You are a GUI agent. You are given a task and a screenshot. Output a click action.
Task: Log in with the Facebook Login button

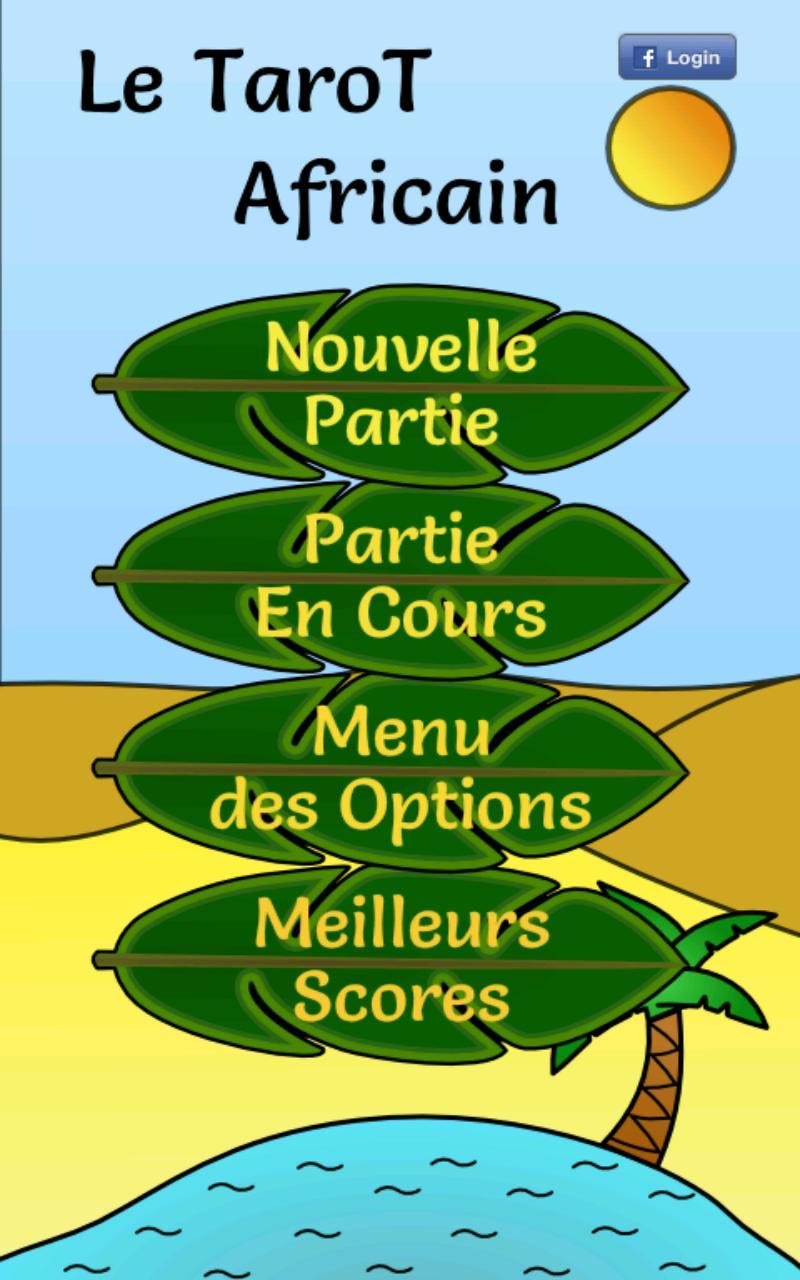point(677,57)
